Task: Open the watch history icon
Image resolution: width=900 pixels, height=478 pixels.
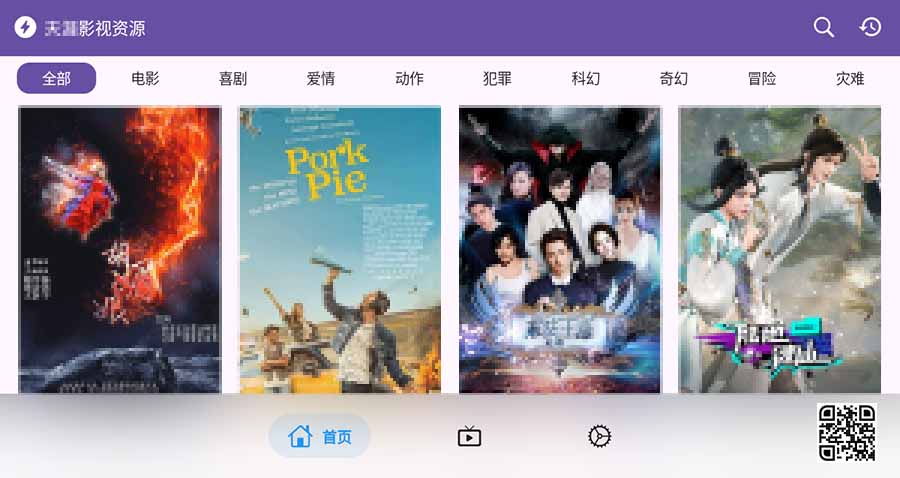Action: (871, 28)
